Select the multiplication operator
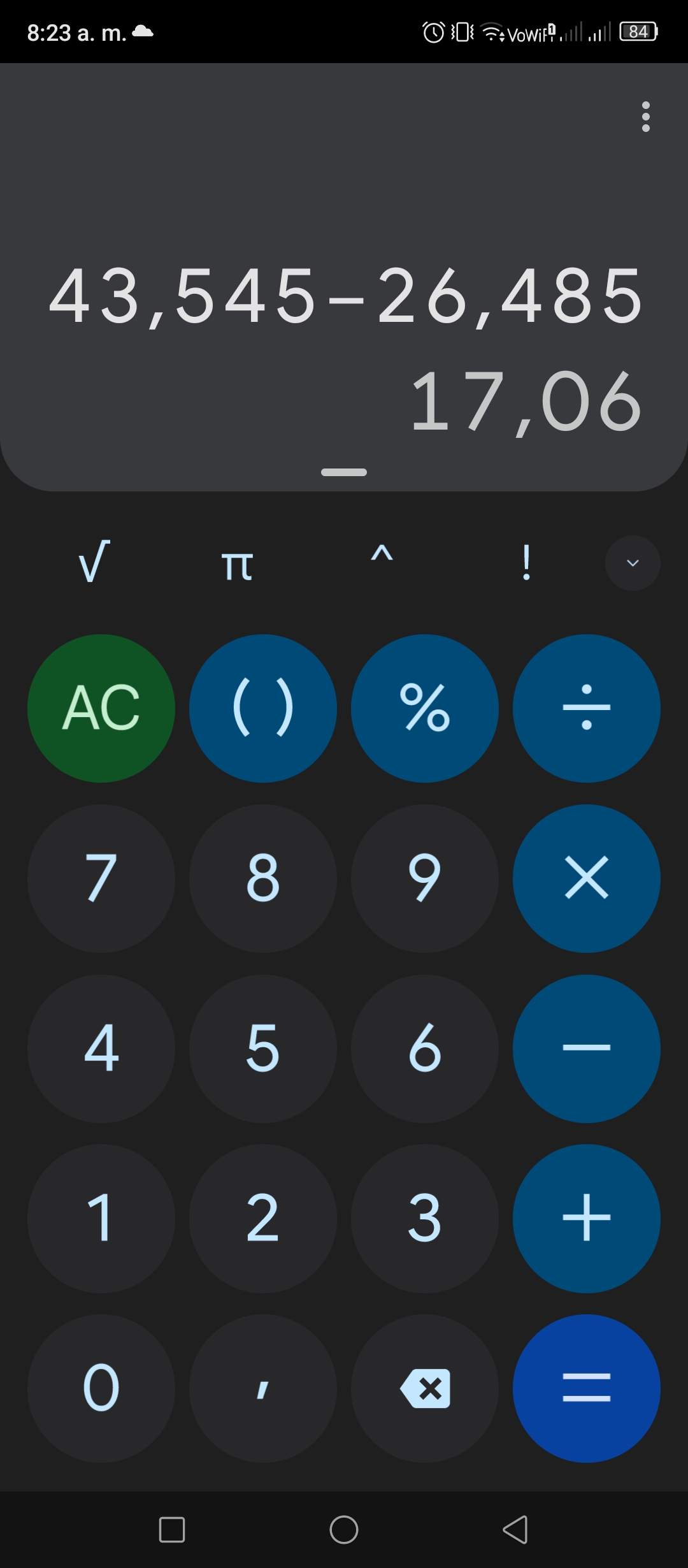Viewport: 688px width, 1568px height. click(587, 878)
